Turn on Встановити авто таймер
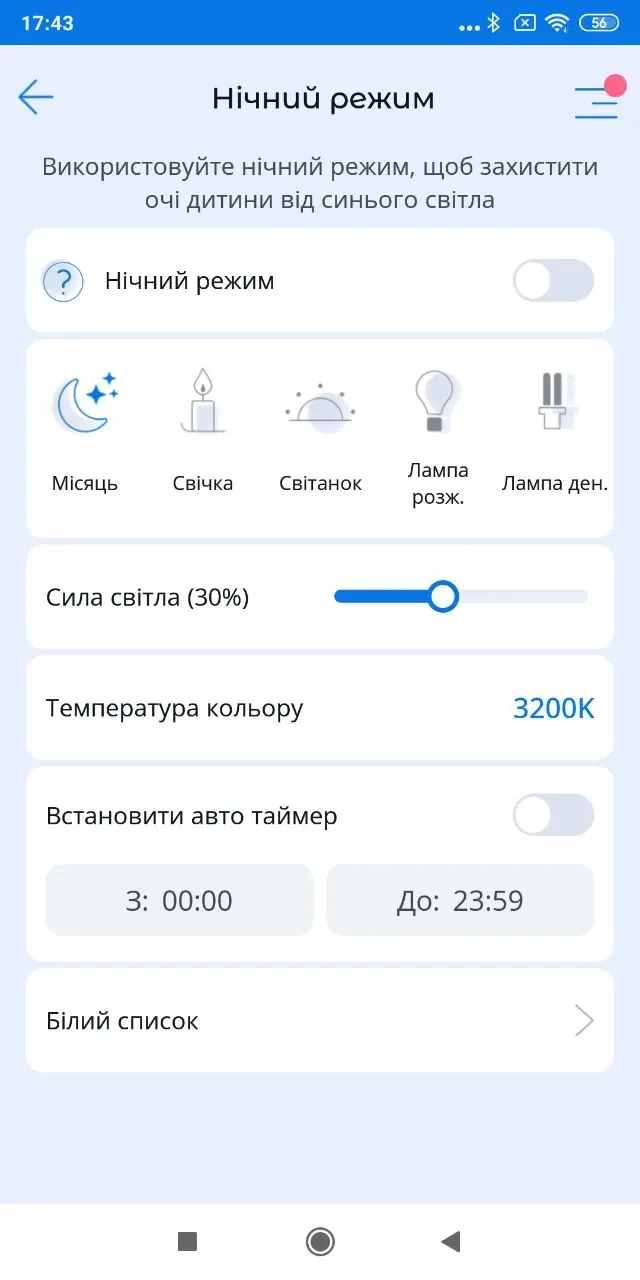 tap(553, 815)
